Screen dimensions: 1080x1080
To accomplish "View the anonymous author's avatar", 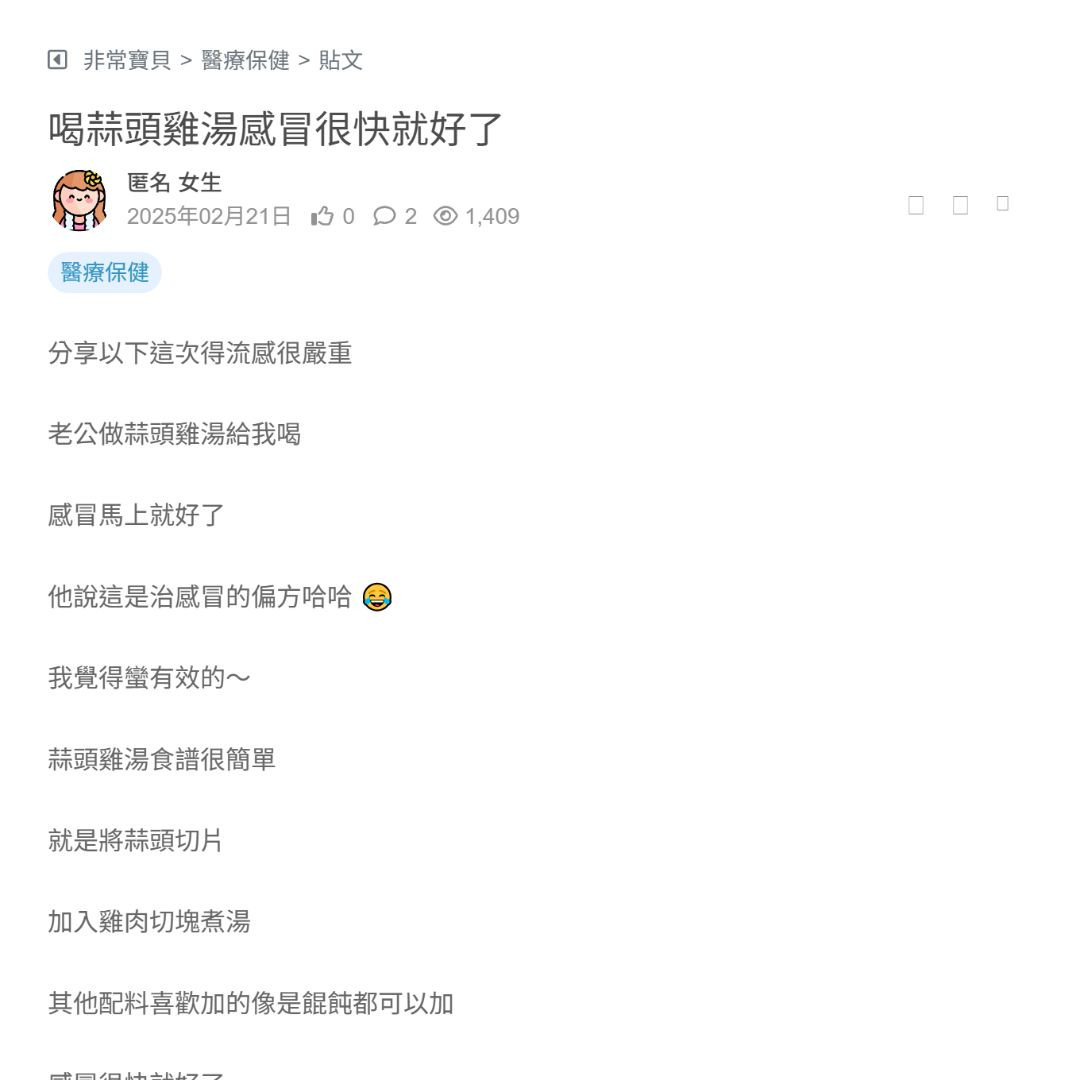I will click(x=79, y=200).
